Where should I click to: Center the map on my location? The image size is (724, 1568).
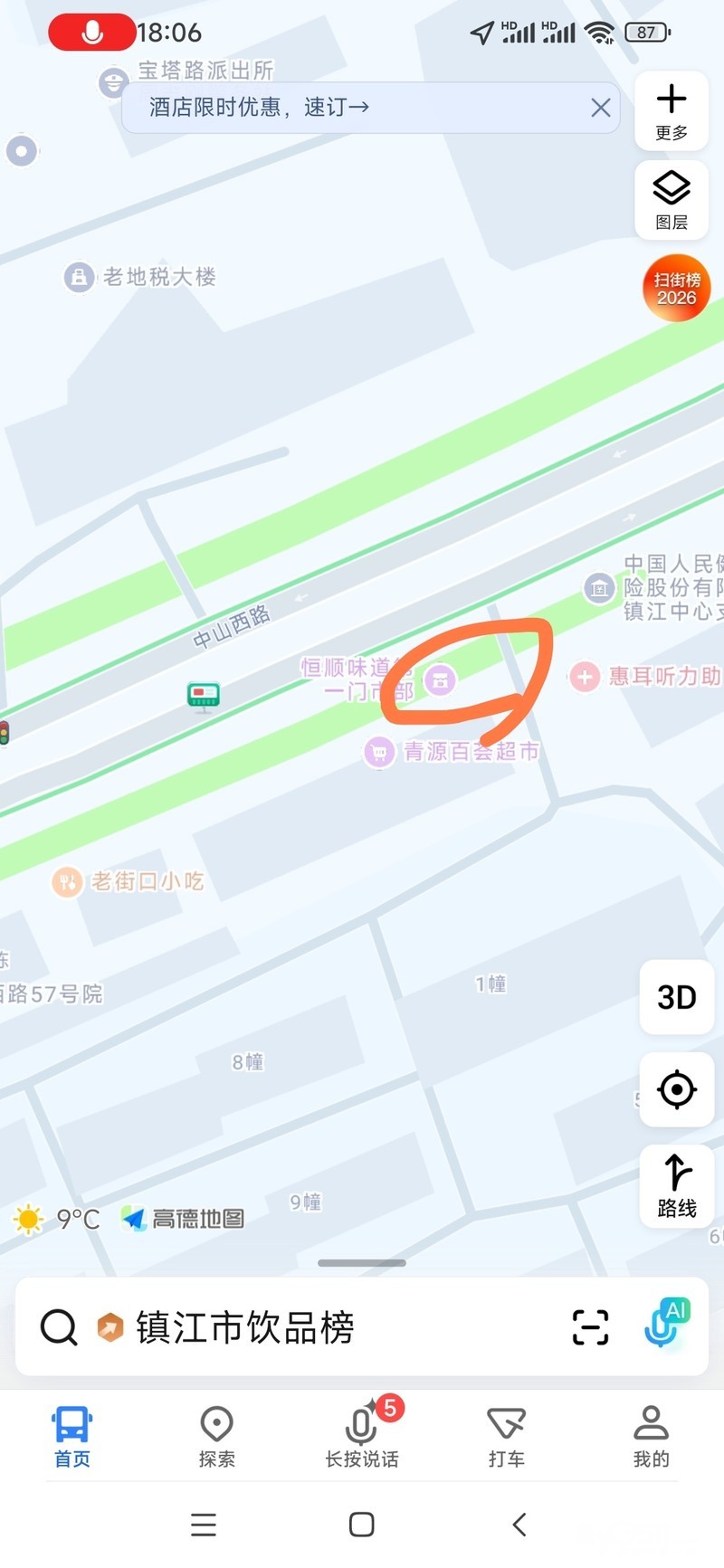pos(676,1088)
